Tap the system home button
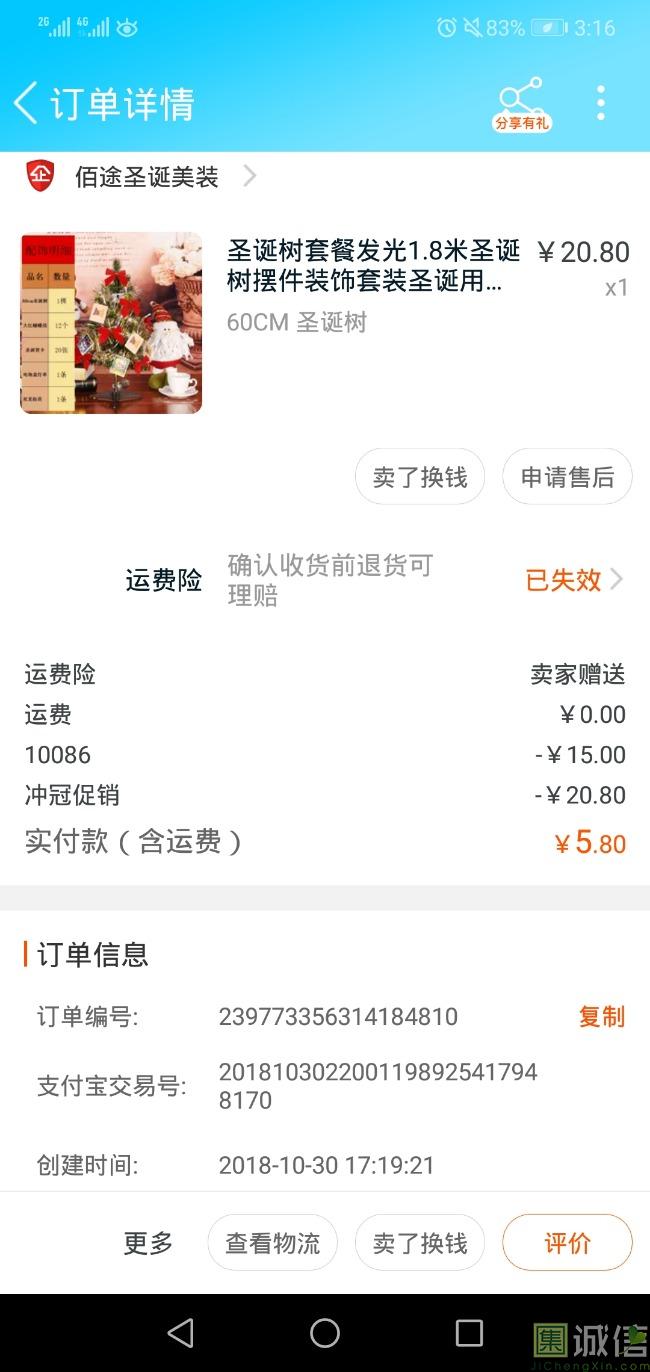The height and width of the screenshot is (1372, 650). 325,1332
